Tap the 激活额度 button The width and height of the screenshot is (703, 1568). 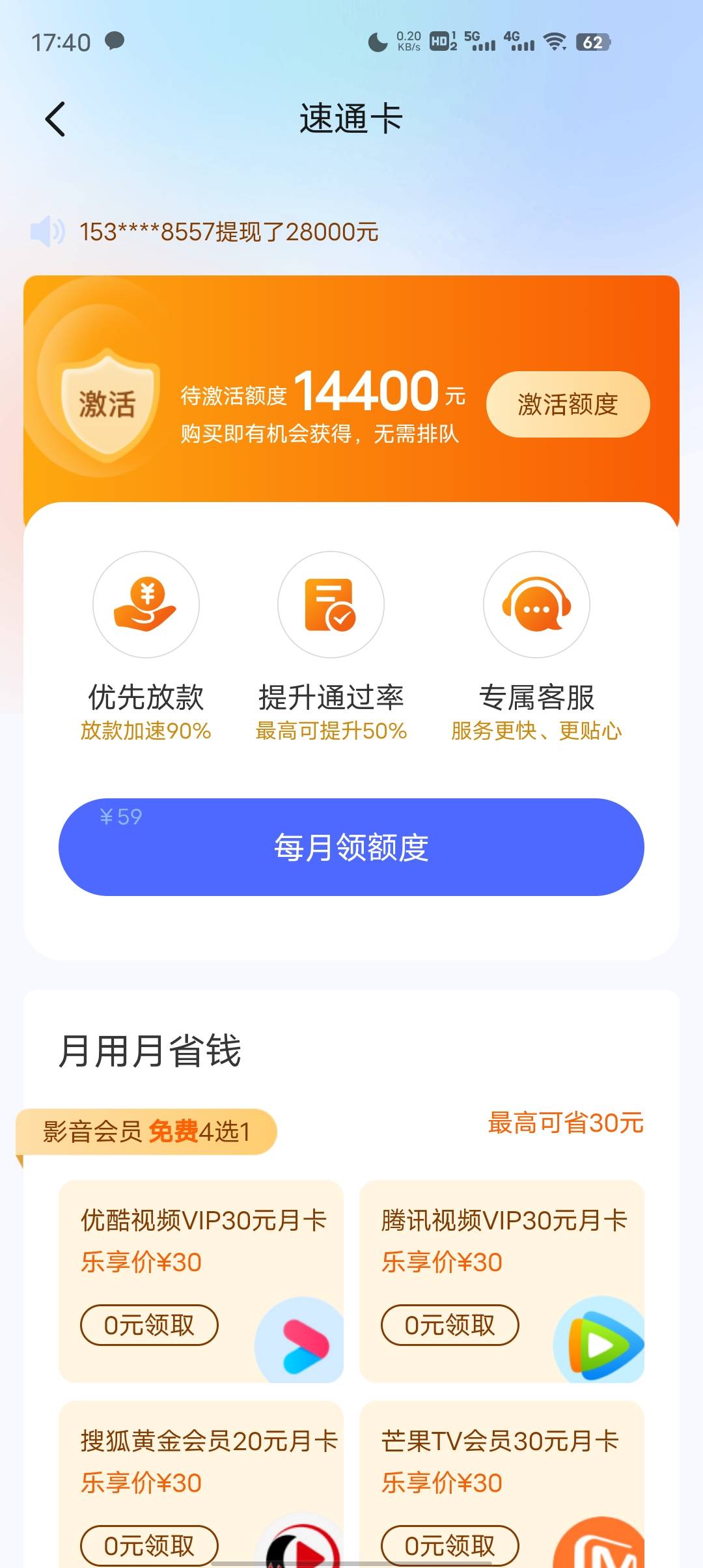(x=568, y=404)
